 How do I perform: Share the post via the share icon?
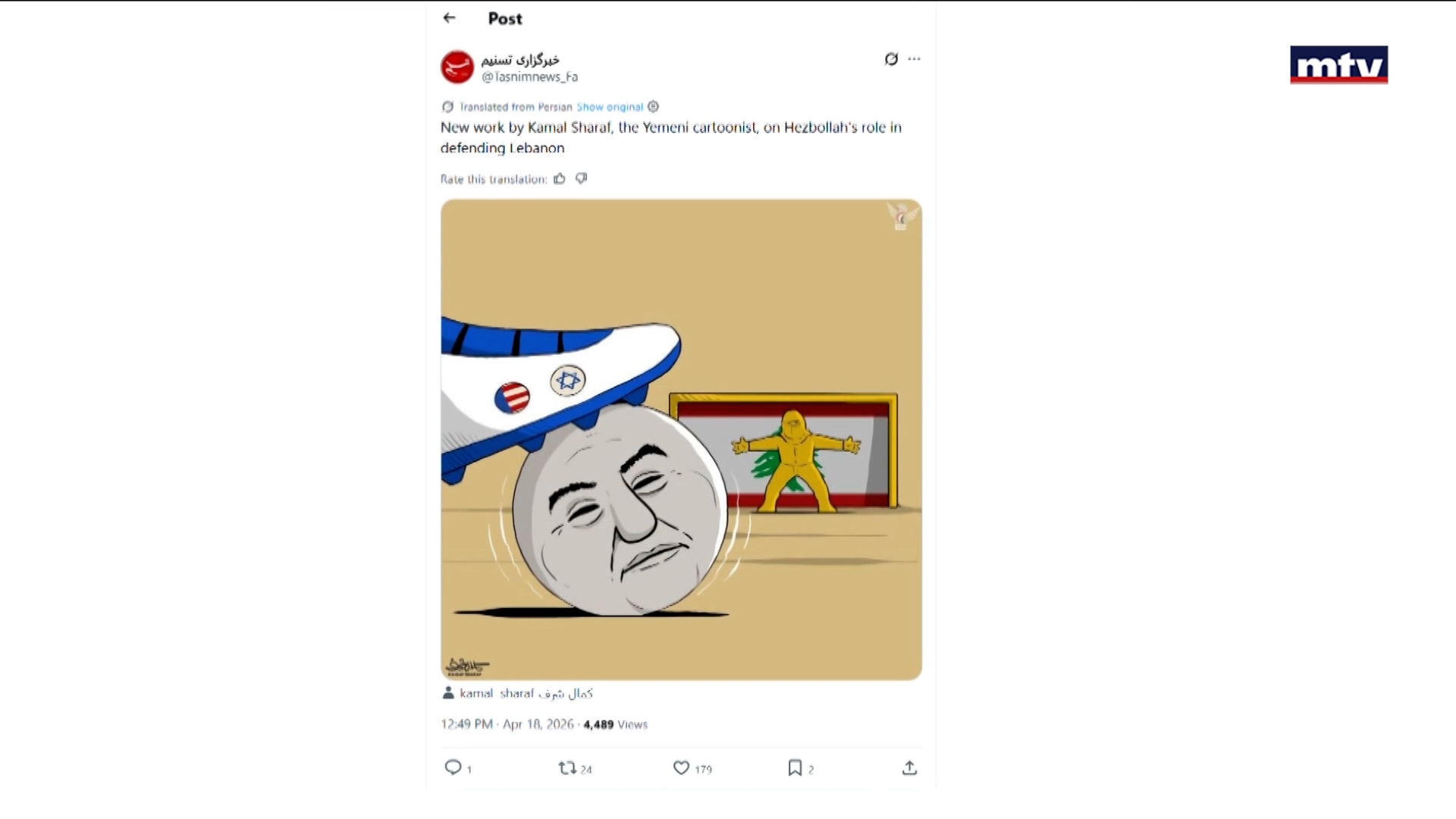click(909, 767)
